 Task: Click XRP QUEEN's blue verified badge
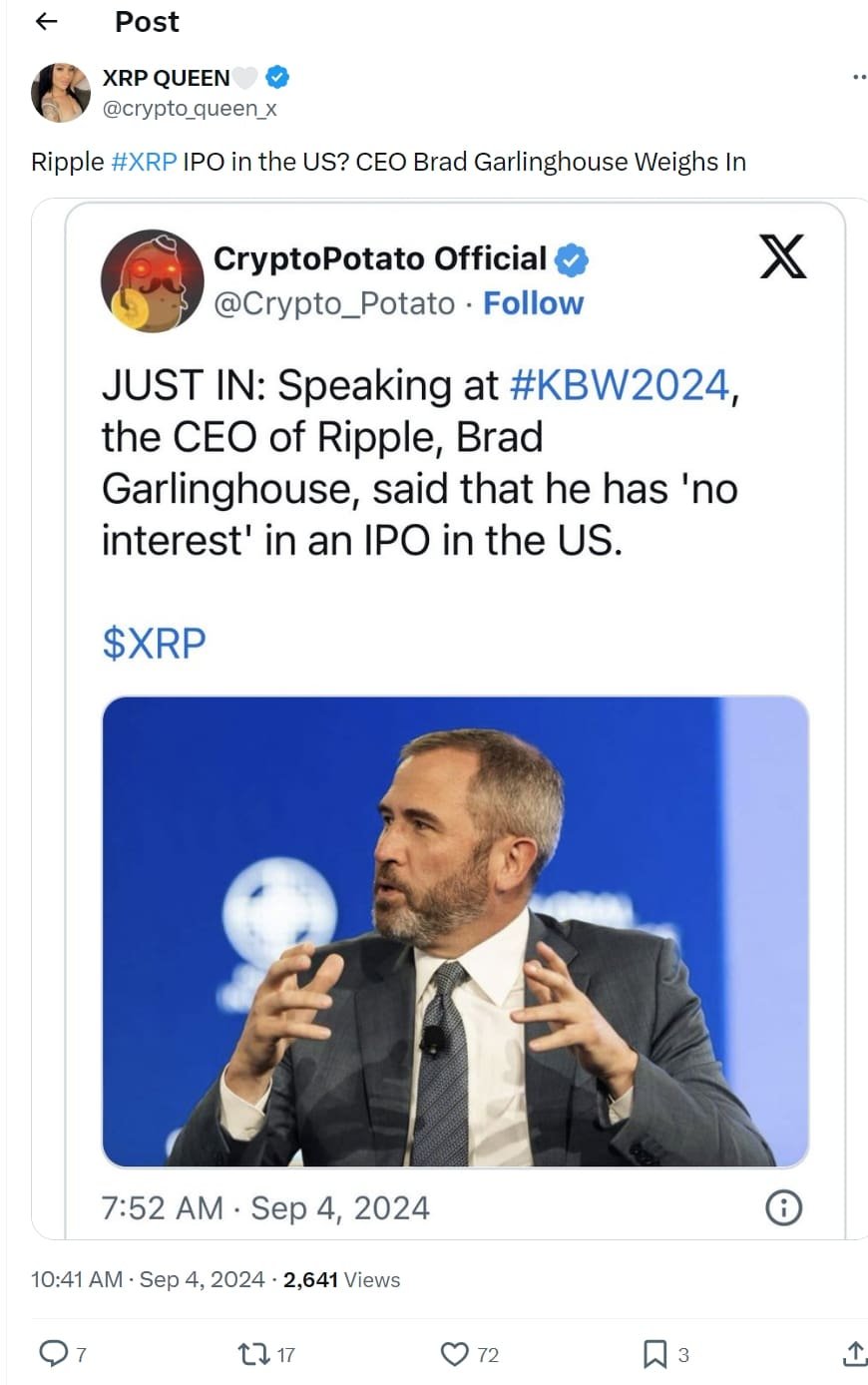tap(276, 76)
